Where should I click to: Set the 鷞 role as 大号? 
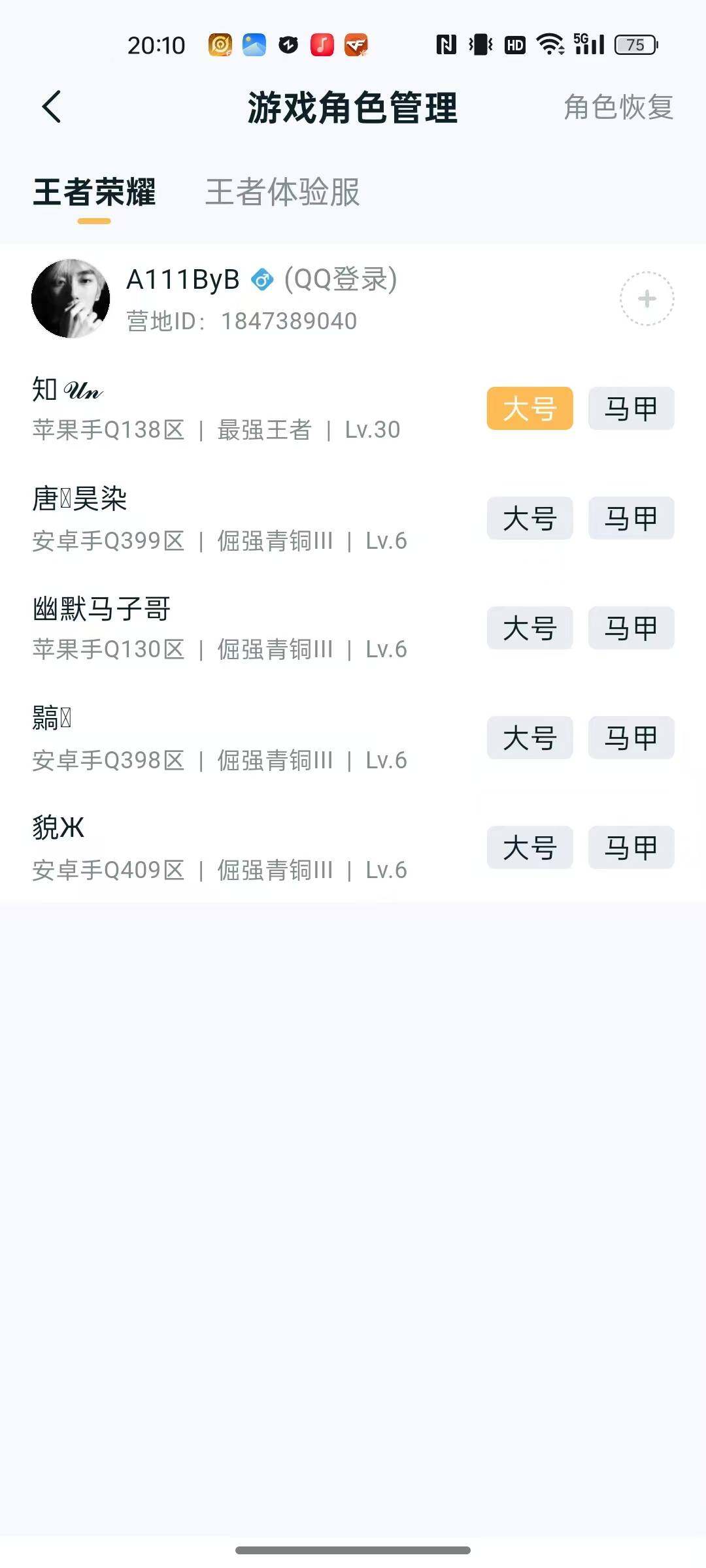529,738
